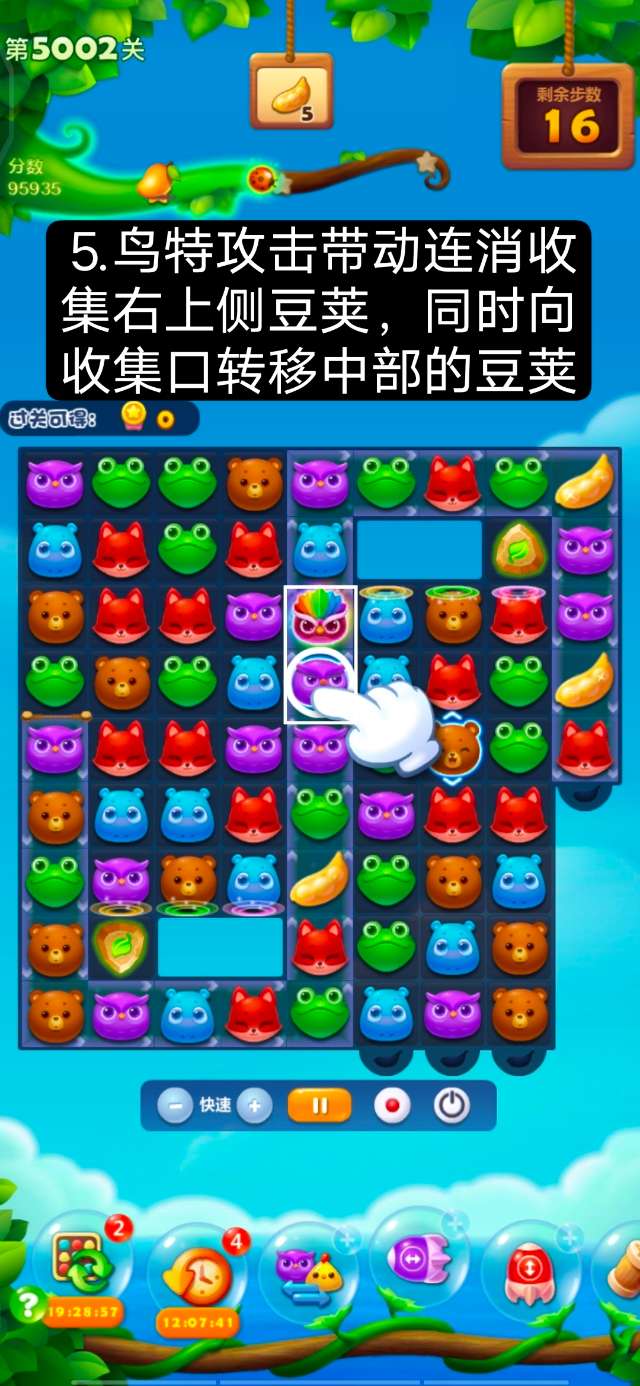Tap the red record button
This screenshot has width=640, height=1386.
392,1106
